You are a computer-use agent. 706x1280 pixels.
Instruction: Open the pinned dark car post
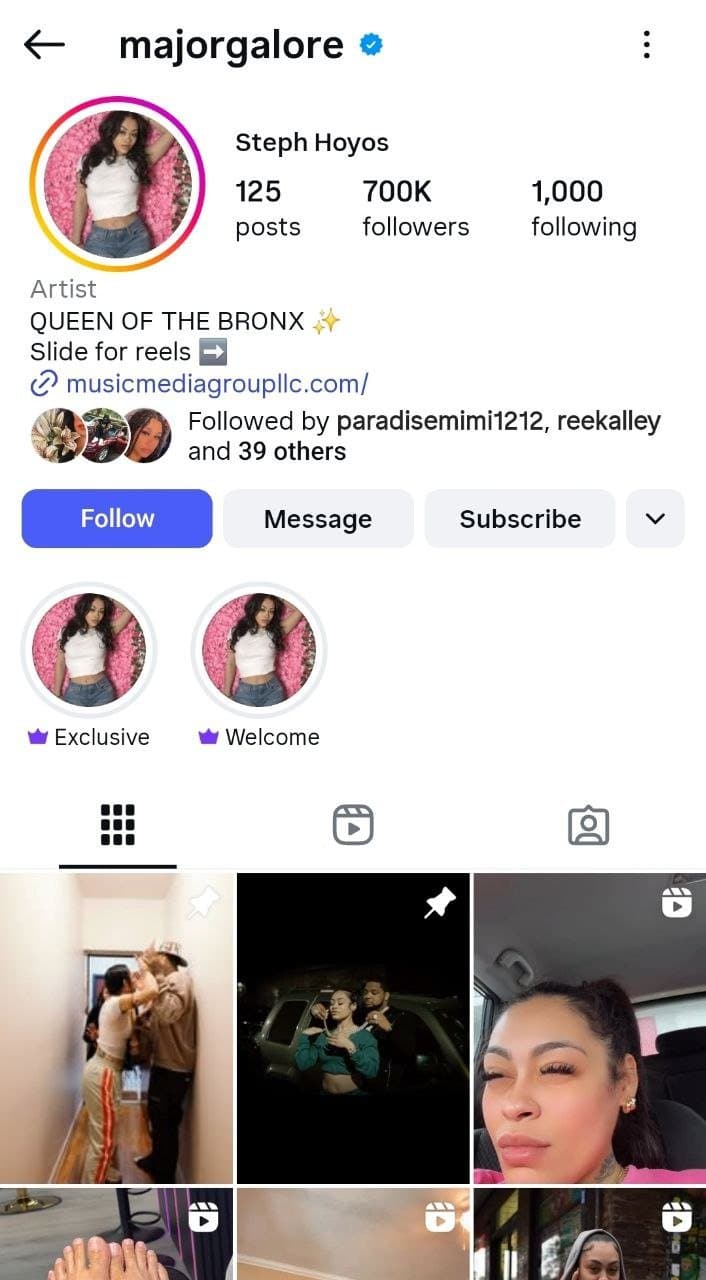353,1028
